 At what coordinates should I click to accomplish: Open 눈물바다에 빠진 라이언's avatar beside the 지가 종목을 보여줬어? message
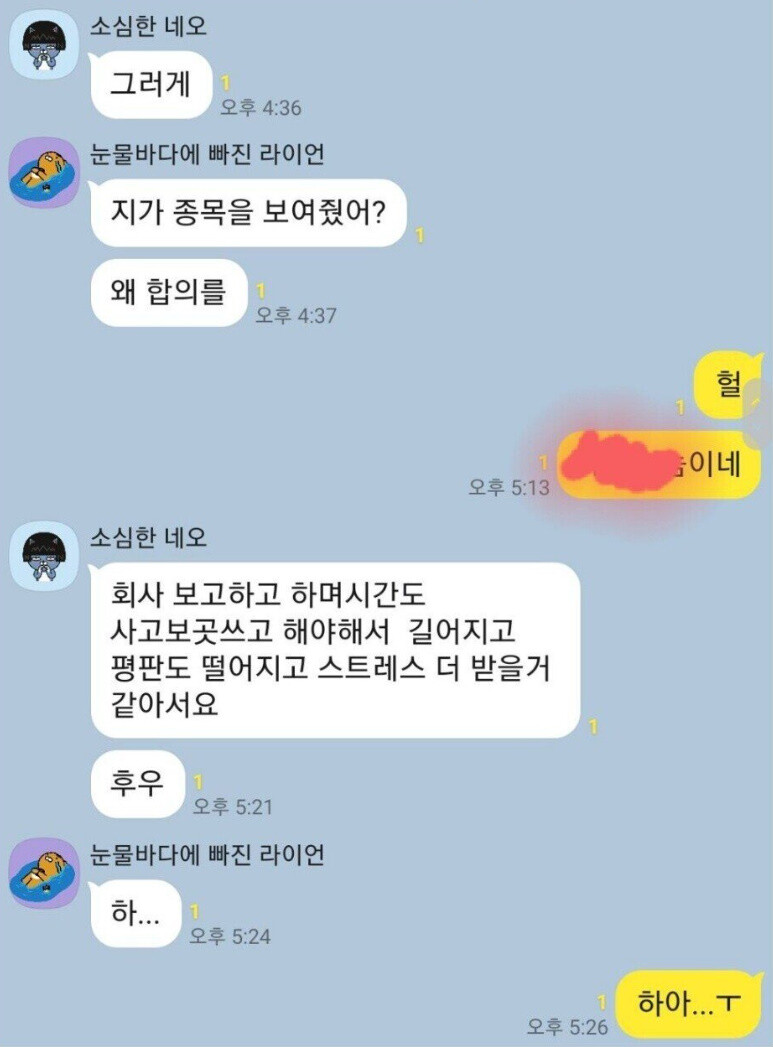[x=43, y=172]
